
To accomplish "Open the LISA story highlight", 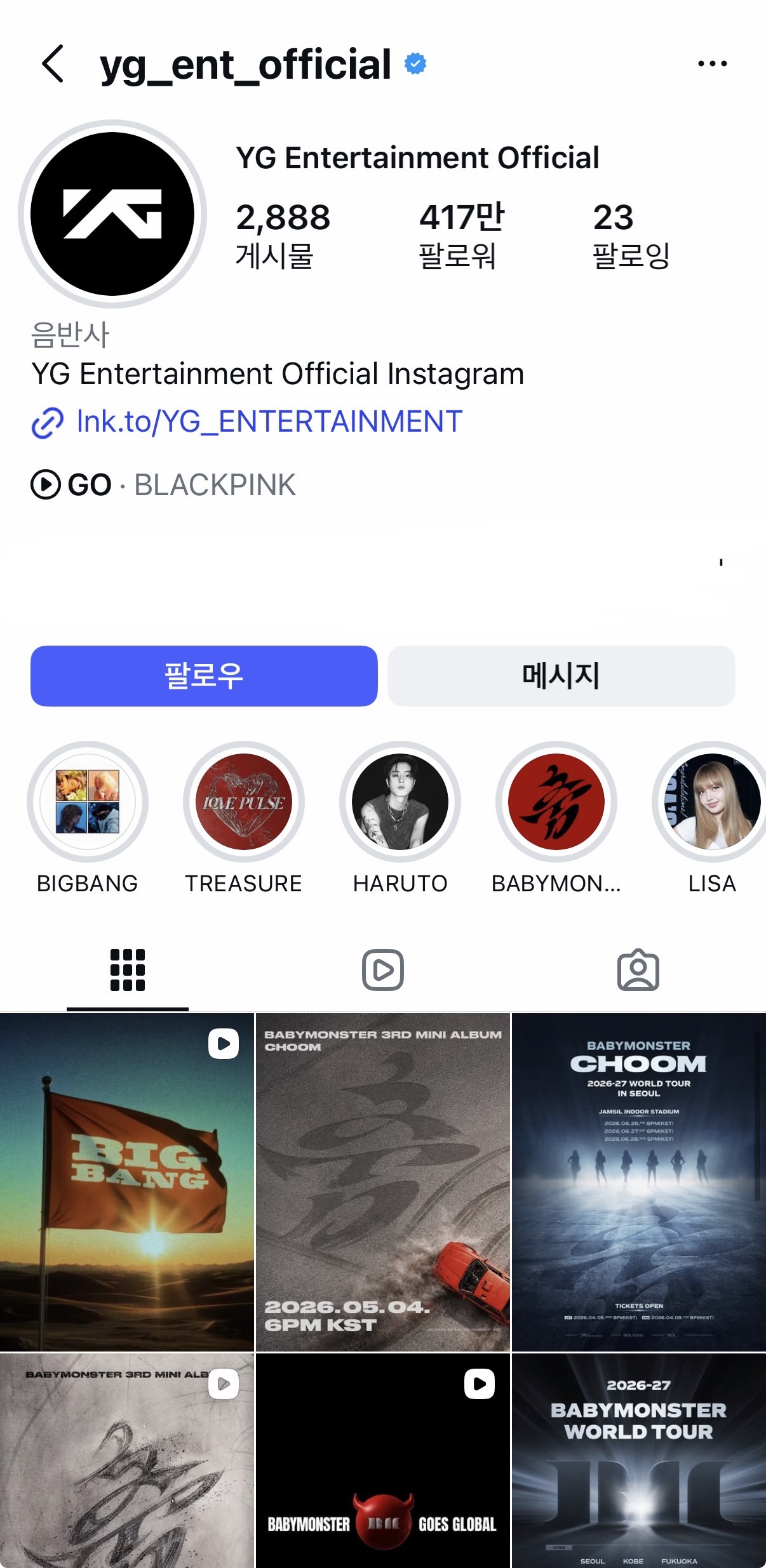I will (x=712, y=802).
